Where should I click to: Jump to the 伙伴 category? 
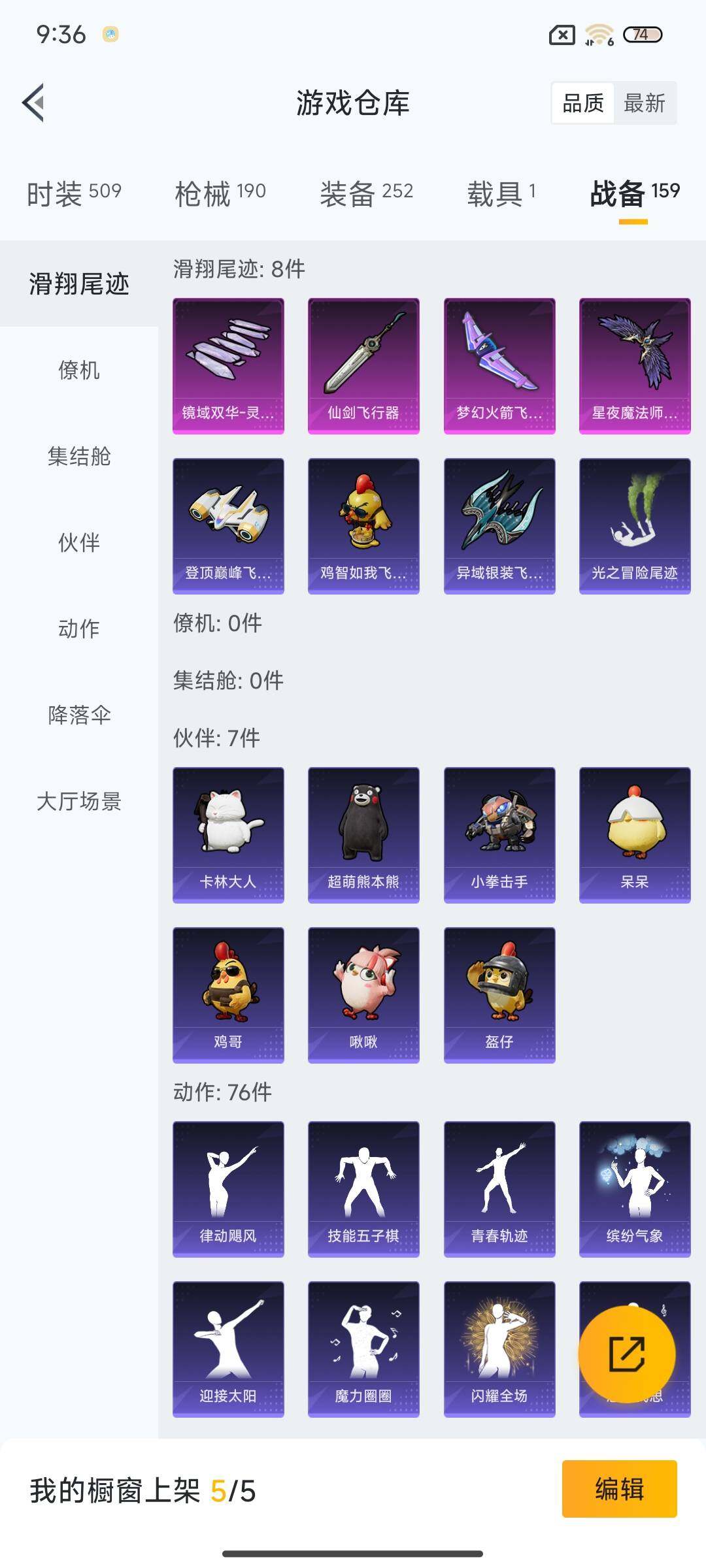(x=79, y=543)
